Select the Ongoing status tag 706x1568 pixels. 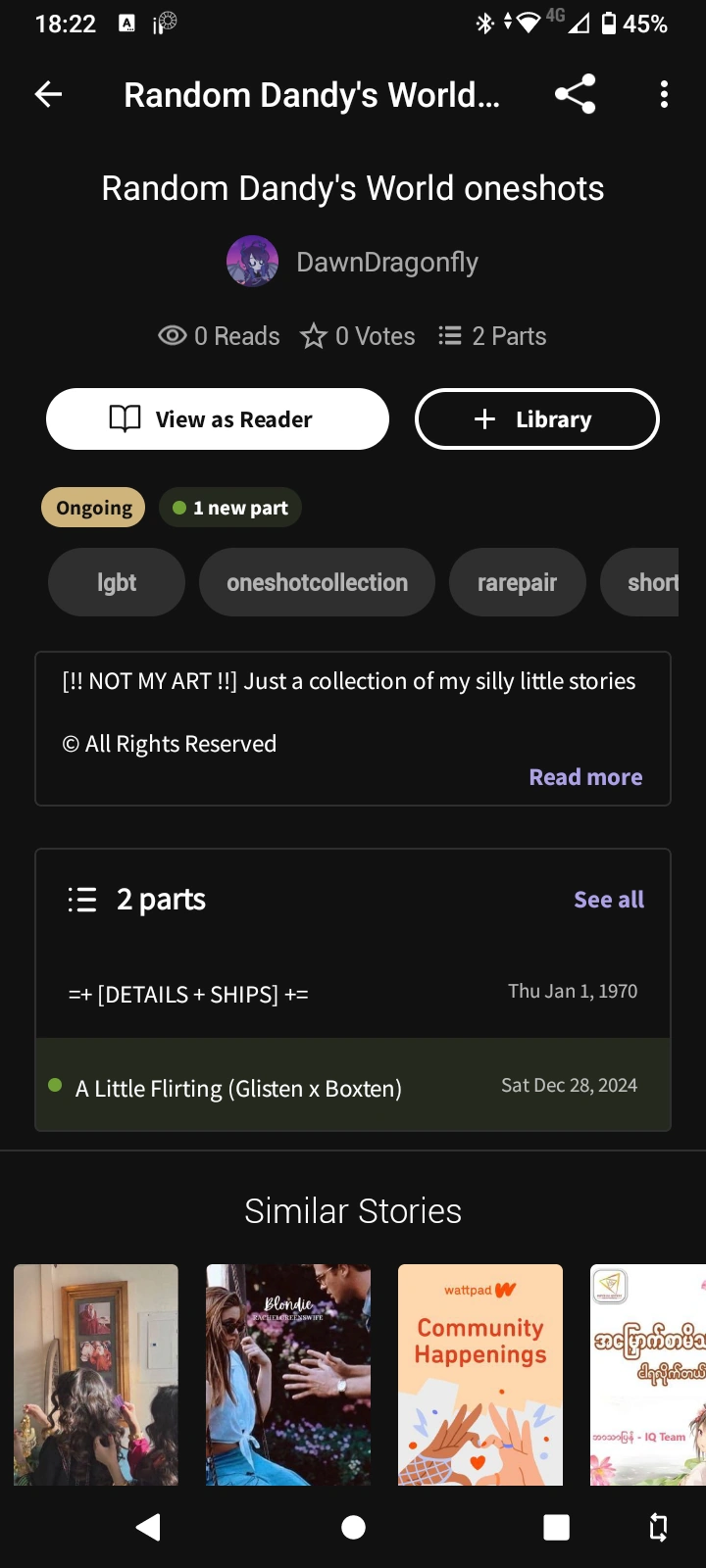tap(92, 507)
